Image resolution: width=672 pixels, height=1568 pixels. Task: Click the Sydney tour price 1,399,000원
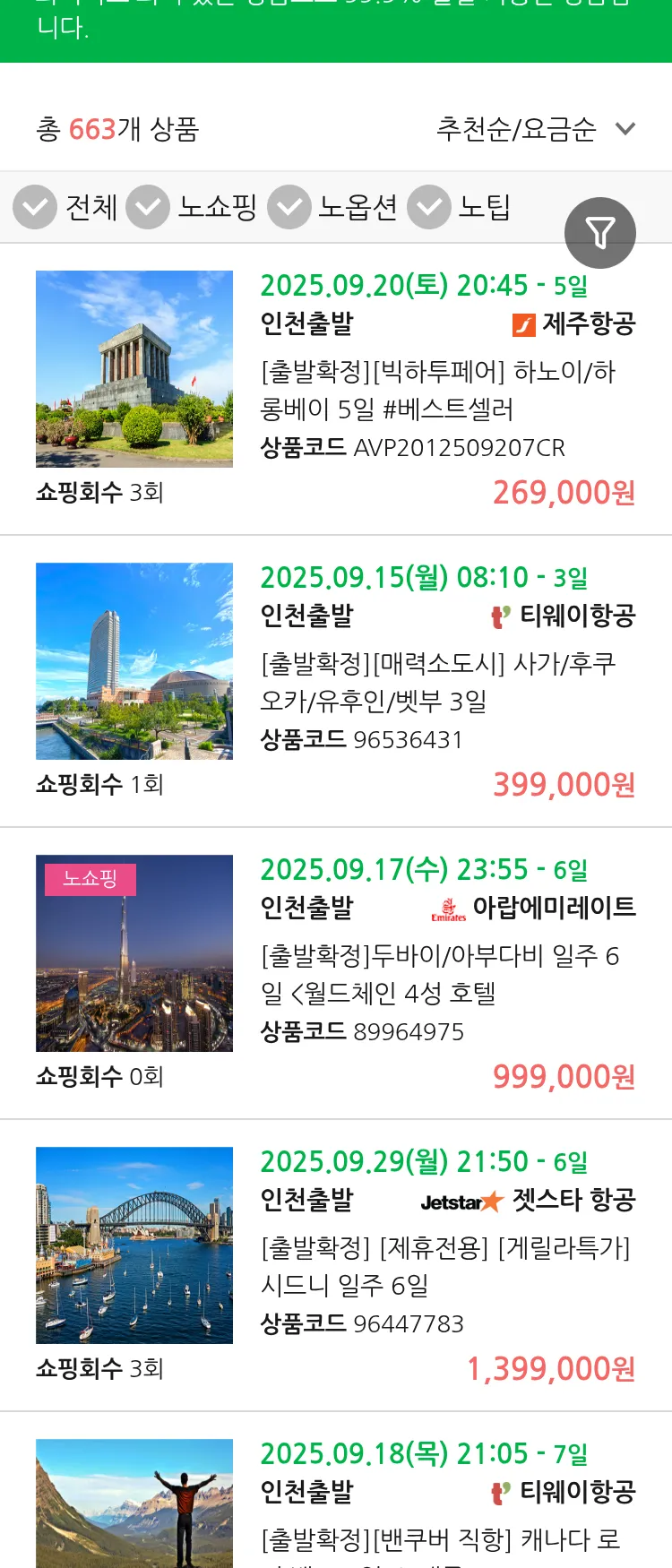coord(552,1369)
